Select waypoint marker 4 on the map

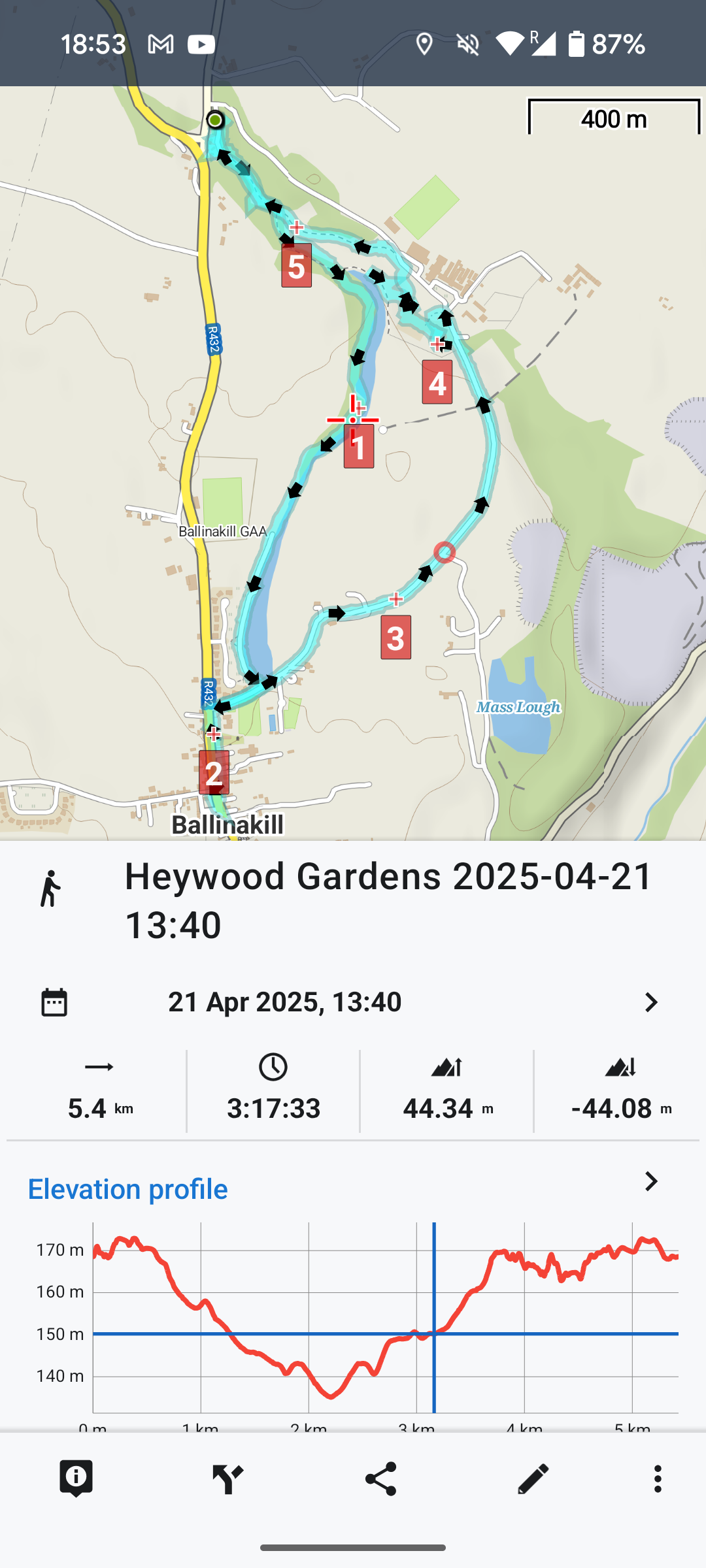pyautogui.click(x=437, y=382)
